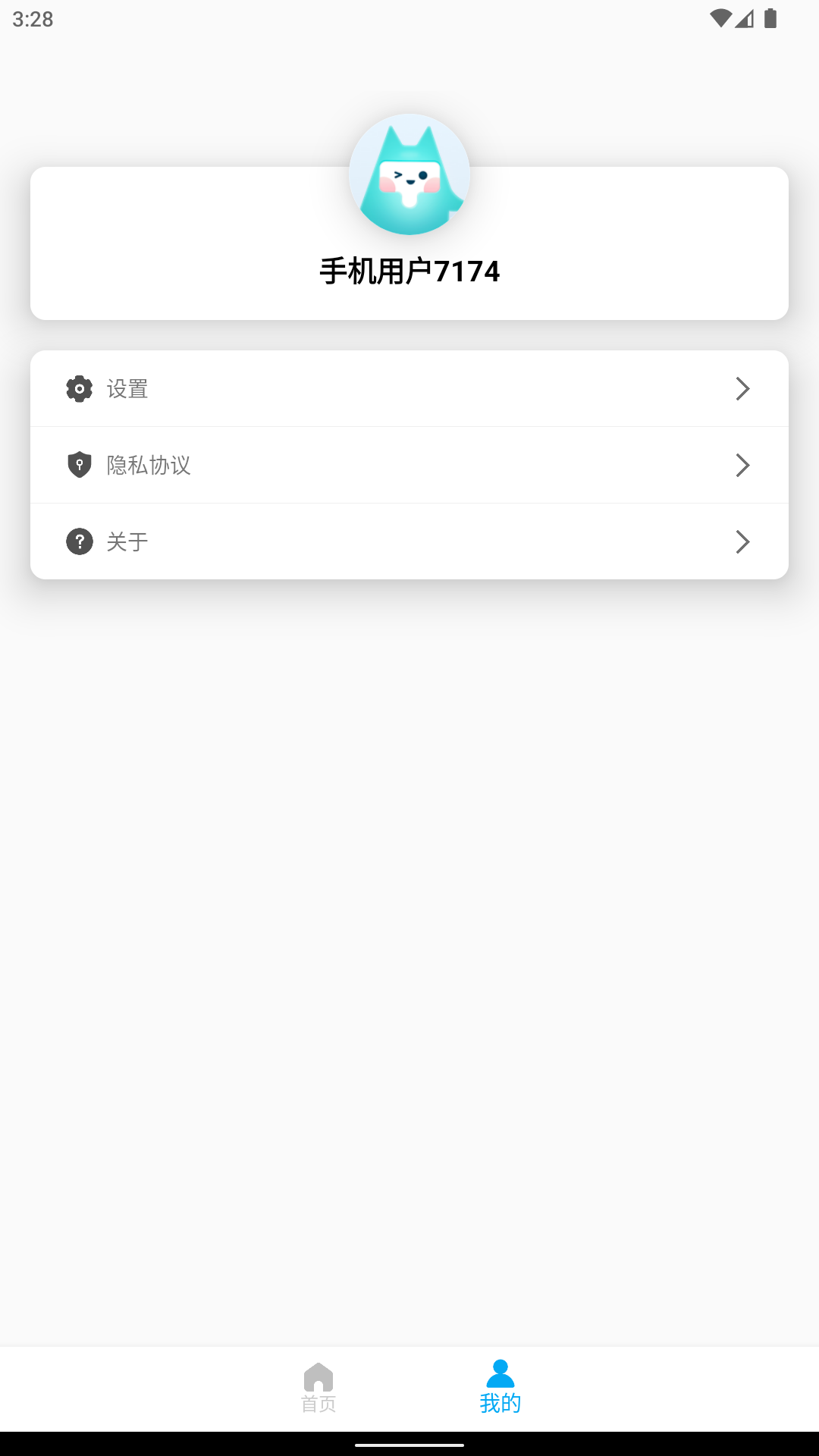
Task: Click the shield icon beside 隐私协议
Action: 79,465
